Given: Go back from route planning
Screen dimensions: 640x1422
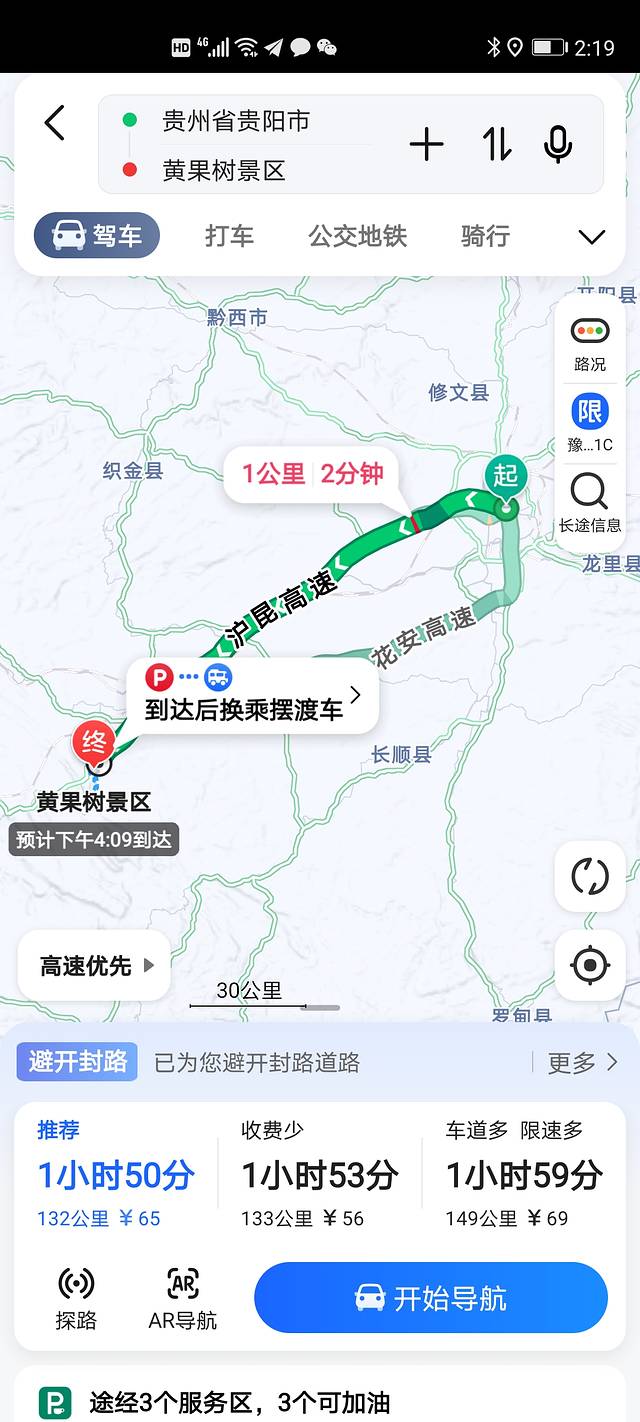Looking at the screenshot, I should point(55,124).
